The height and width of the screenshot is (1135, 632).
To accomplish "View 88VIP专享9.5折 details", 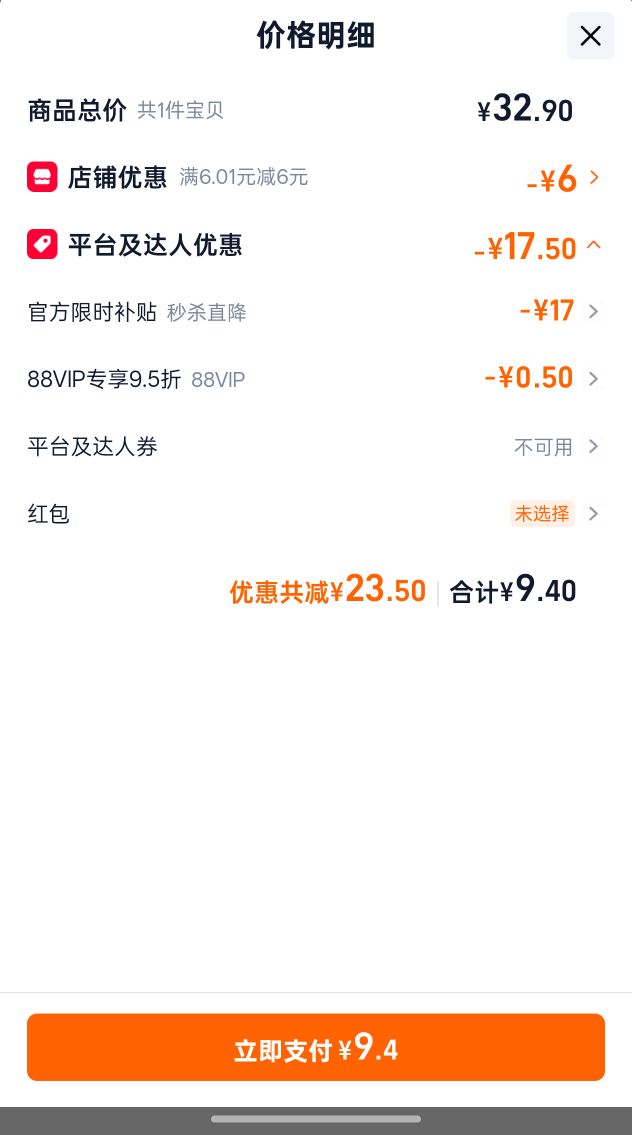I will tap(316, 379).
